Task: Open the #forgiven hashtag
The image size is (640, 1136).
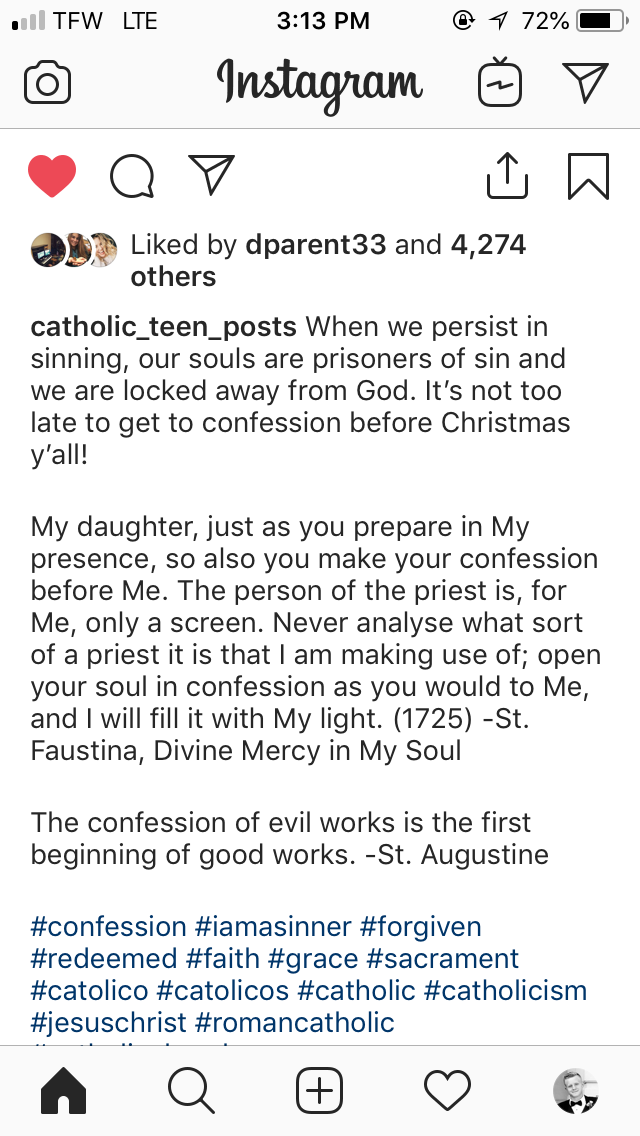Action: tap(420, 927)
